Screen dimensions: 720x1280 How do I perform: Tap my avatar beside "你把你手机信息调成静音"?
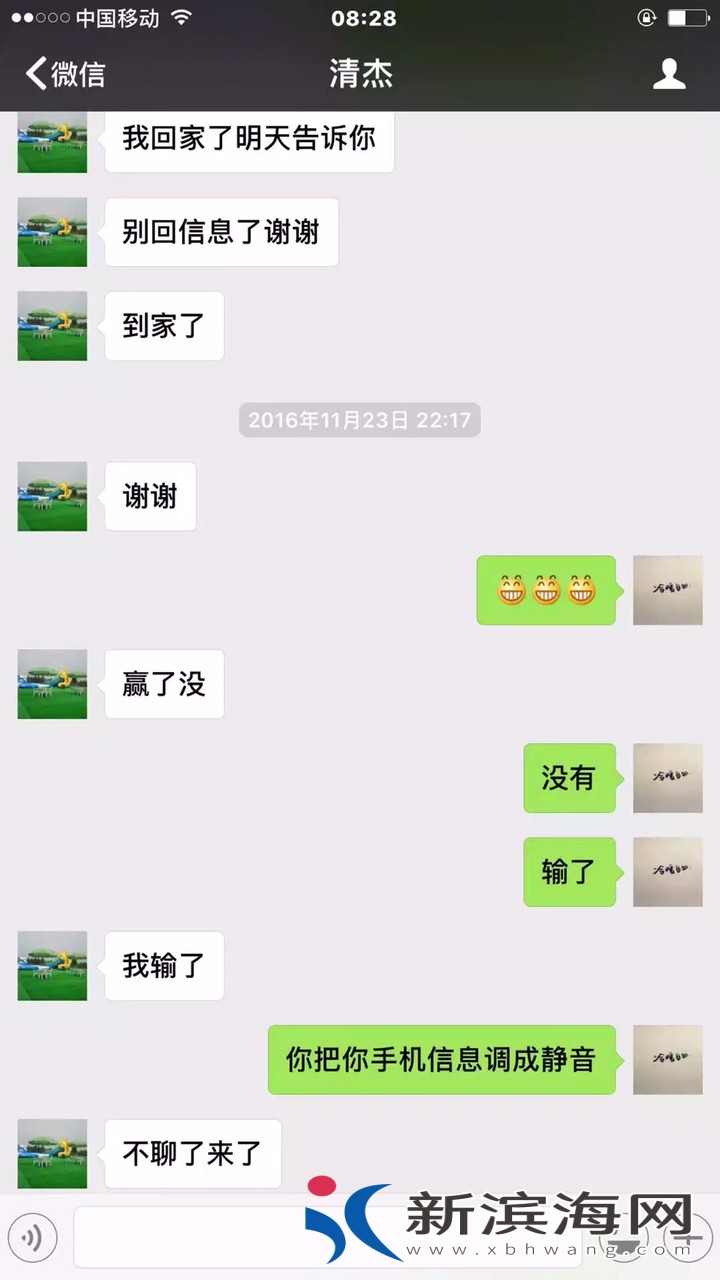[667, 1060]
